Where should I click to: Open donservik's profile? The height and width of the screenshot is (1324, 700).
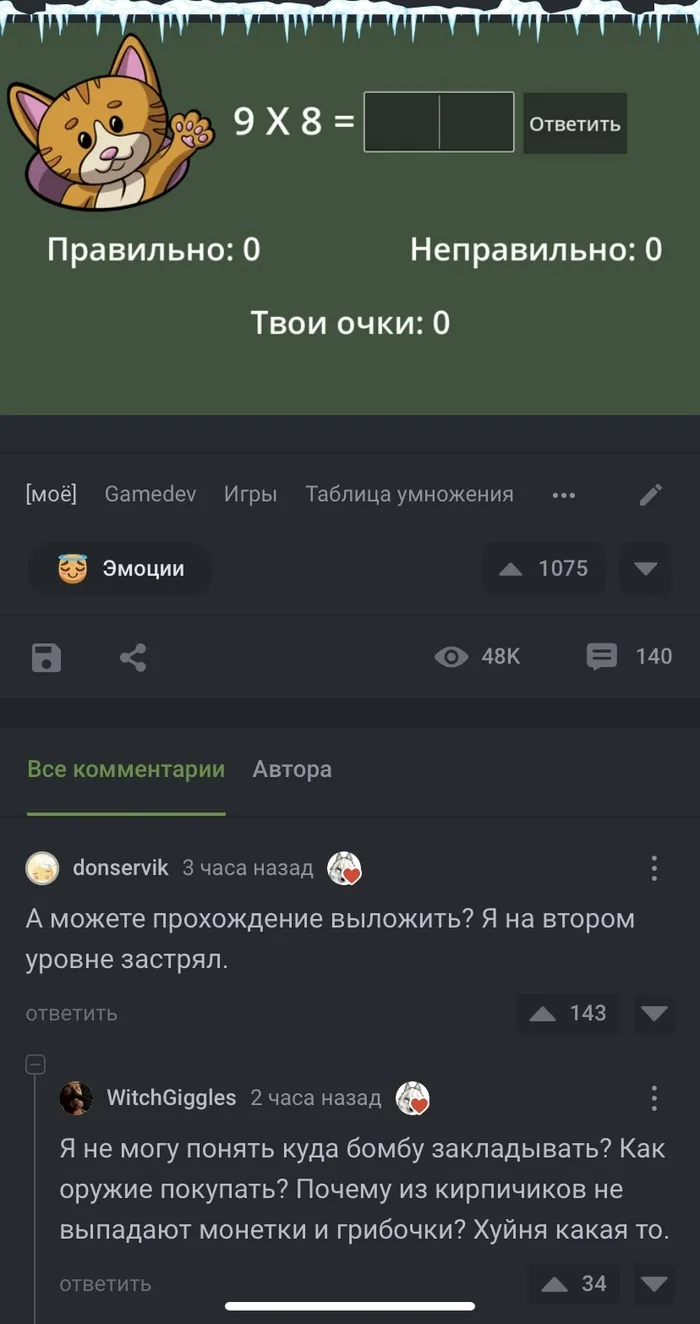tap(120, 868)
